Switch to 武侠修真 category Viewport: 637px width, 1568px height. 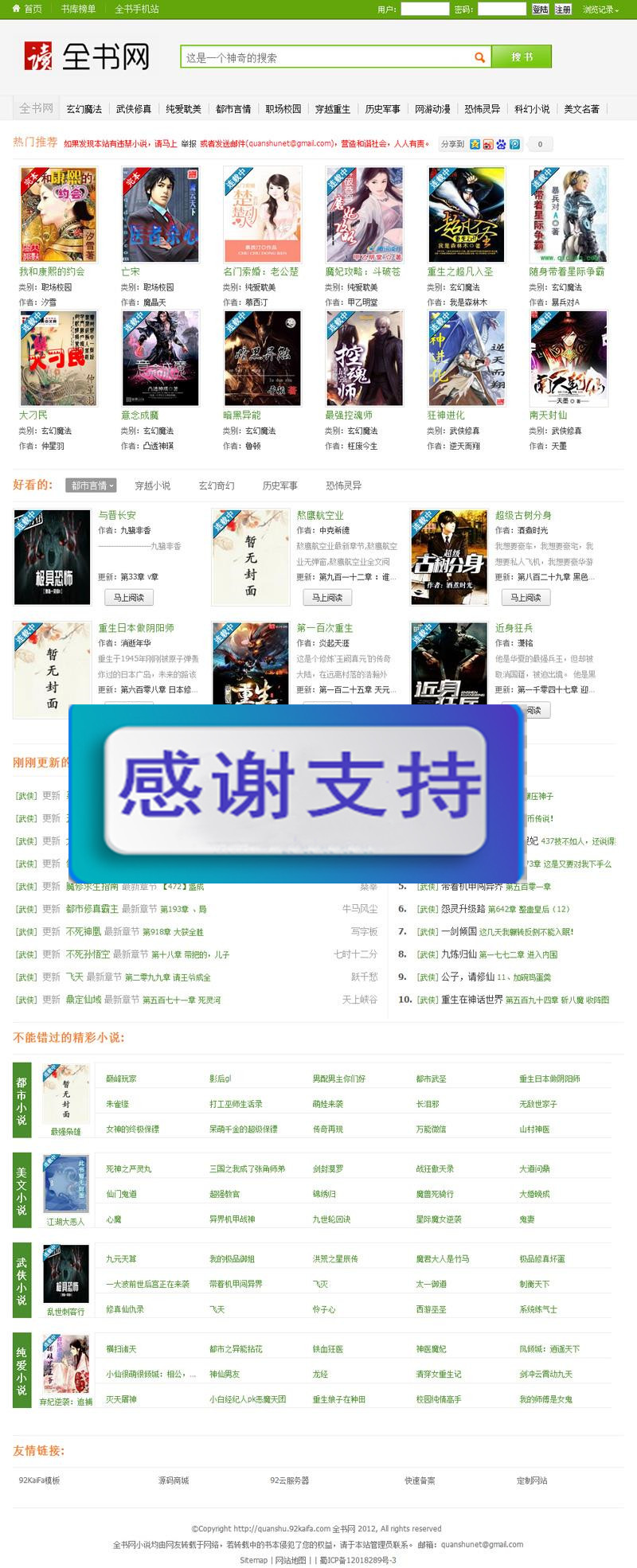133,109
